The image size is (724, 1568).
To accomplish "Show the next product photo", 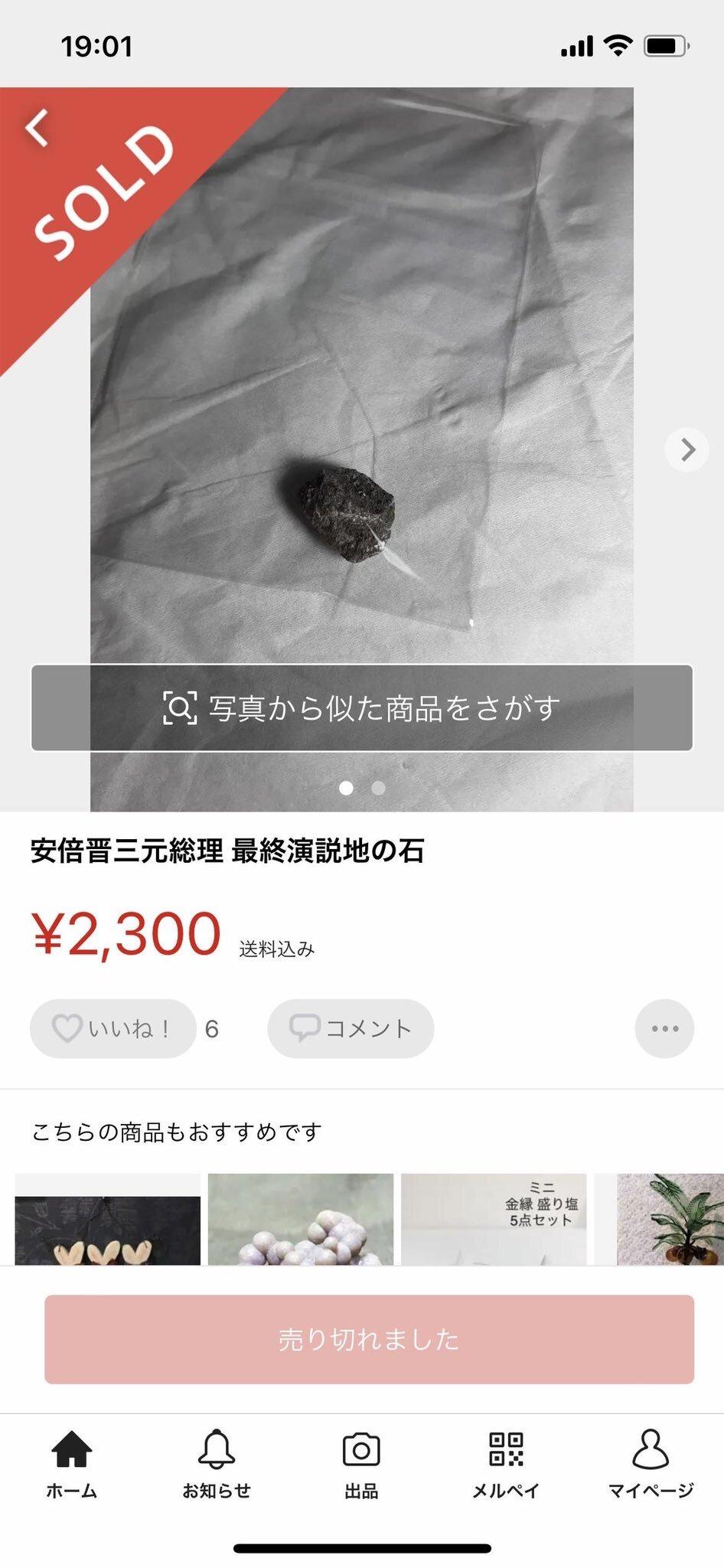I will point(686,449).
